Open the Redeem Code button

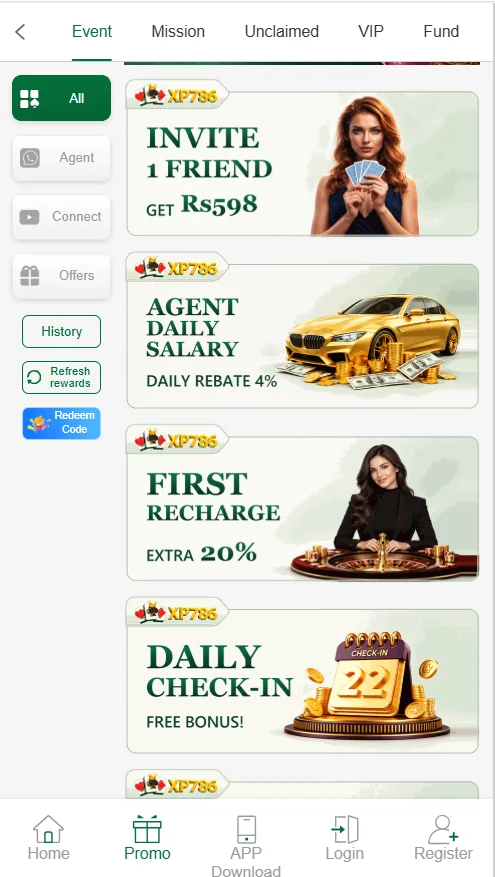[62, 423]
